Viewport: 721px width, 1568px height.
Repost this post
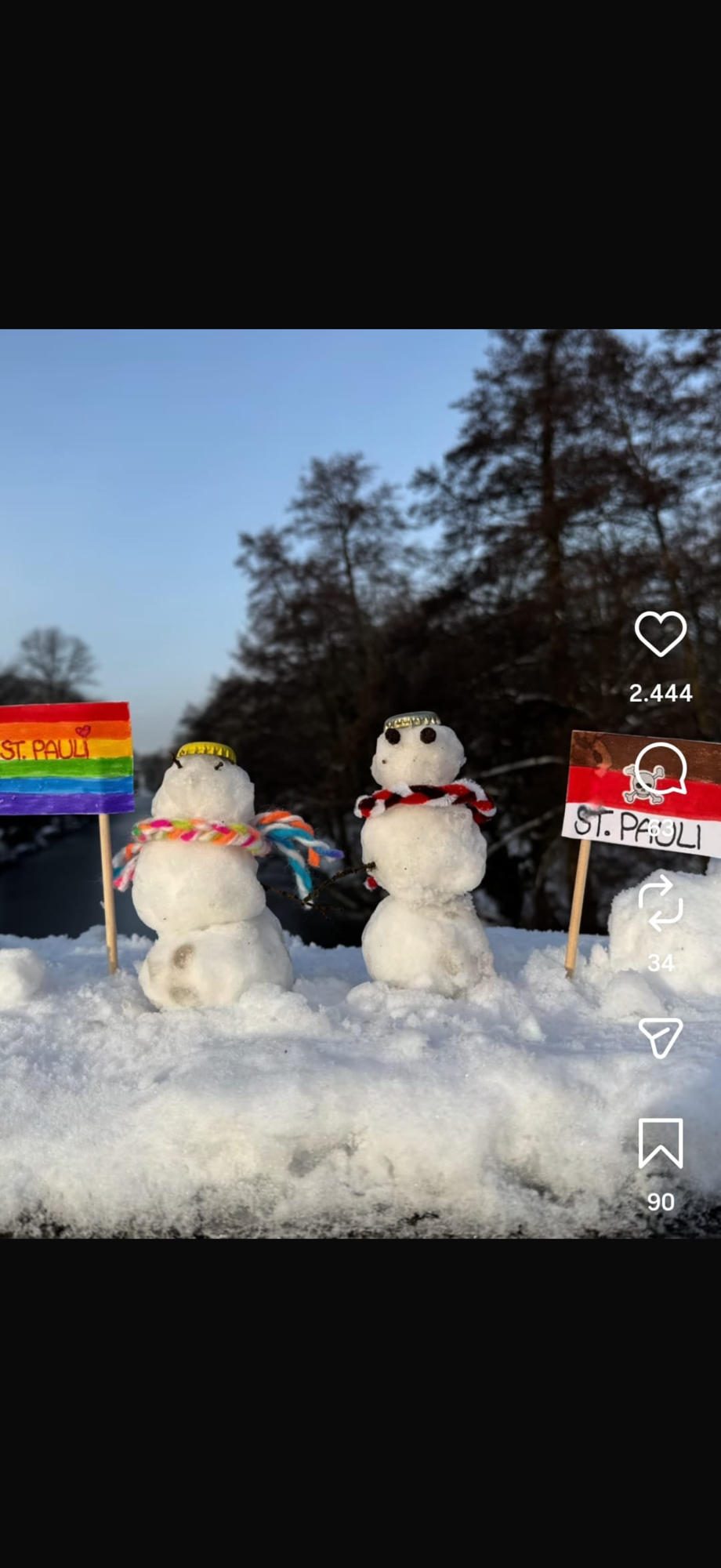660,903
